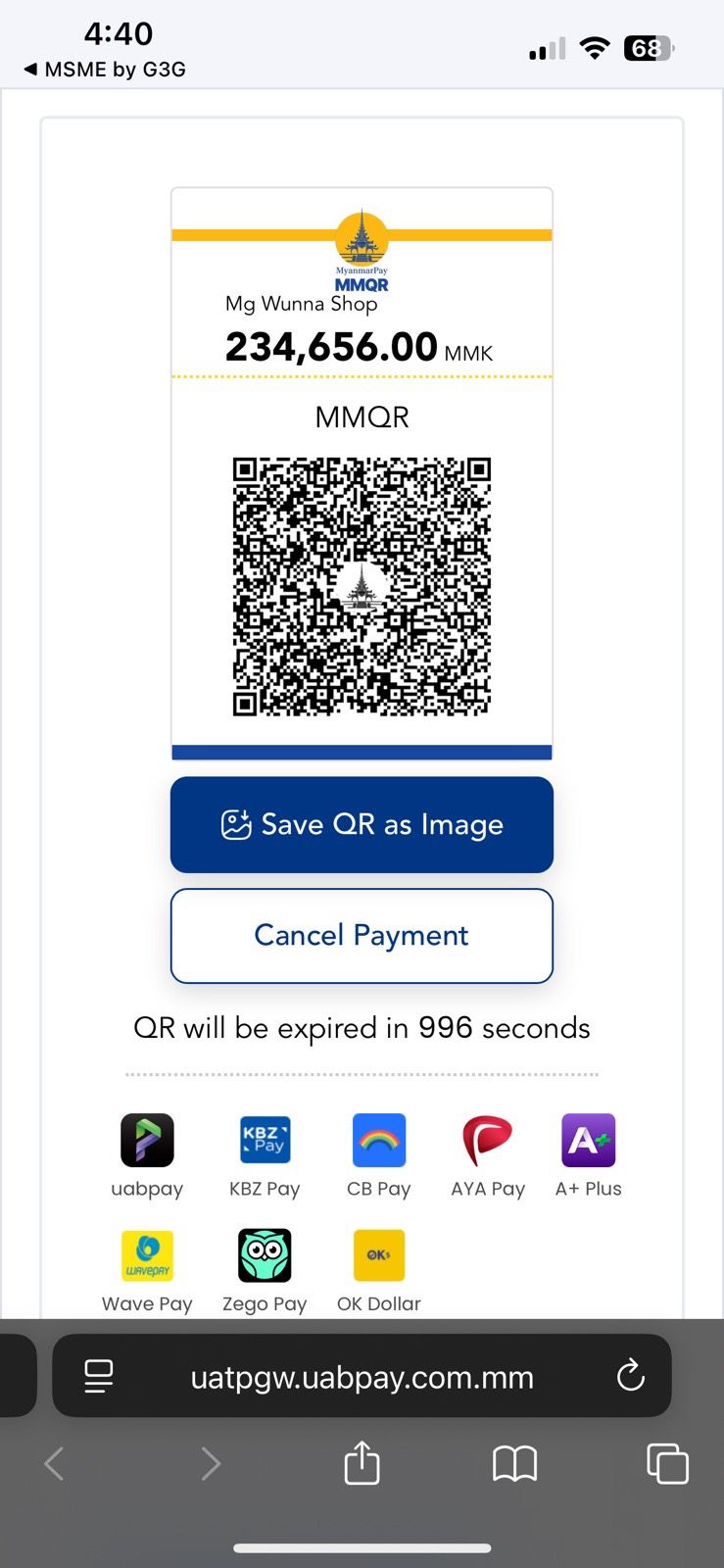This screenshot has height=1568, width=724.
Task: Select the A+ Plus icon
Action: coord(587,1140)
